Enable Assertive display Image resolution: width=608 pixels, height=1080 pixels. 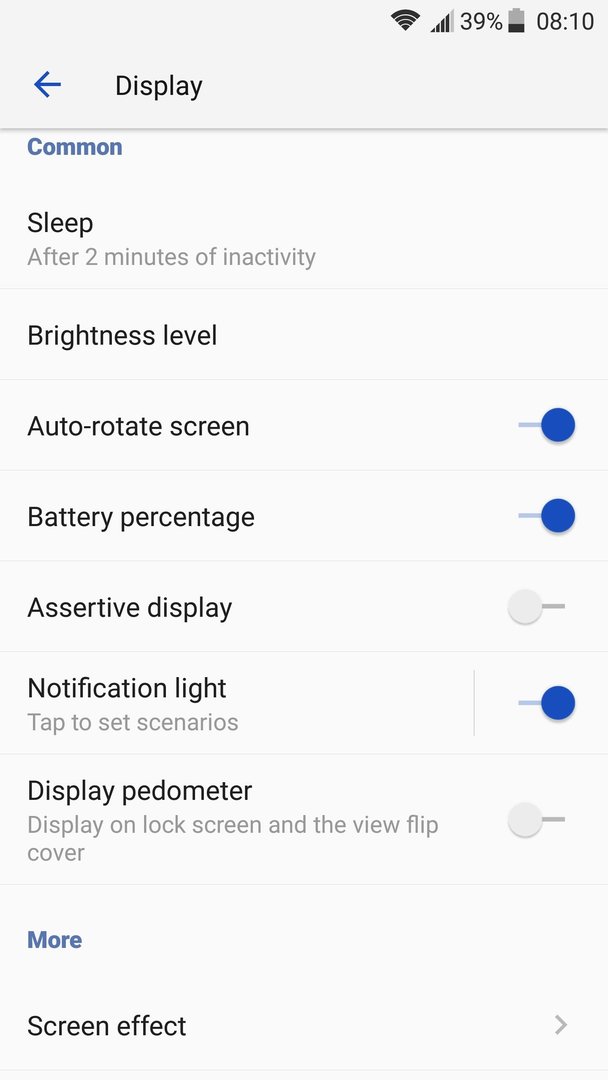click(x=536, y=607)
